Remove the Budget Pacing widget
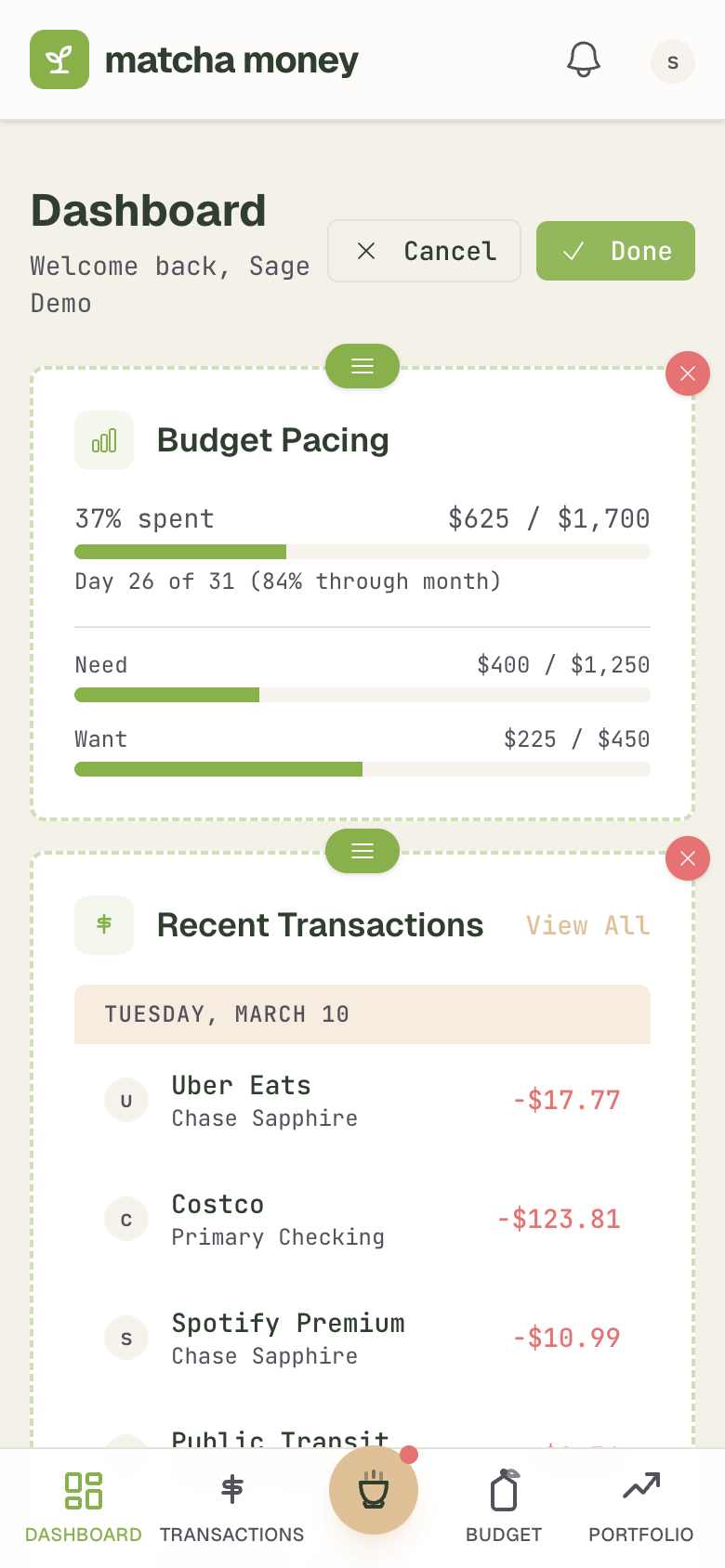The height and width of the screenshot is (1568, 725). point(688,373)
